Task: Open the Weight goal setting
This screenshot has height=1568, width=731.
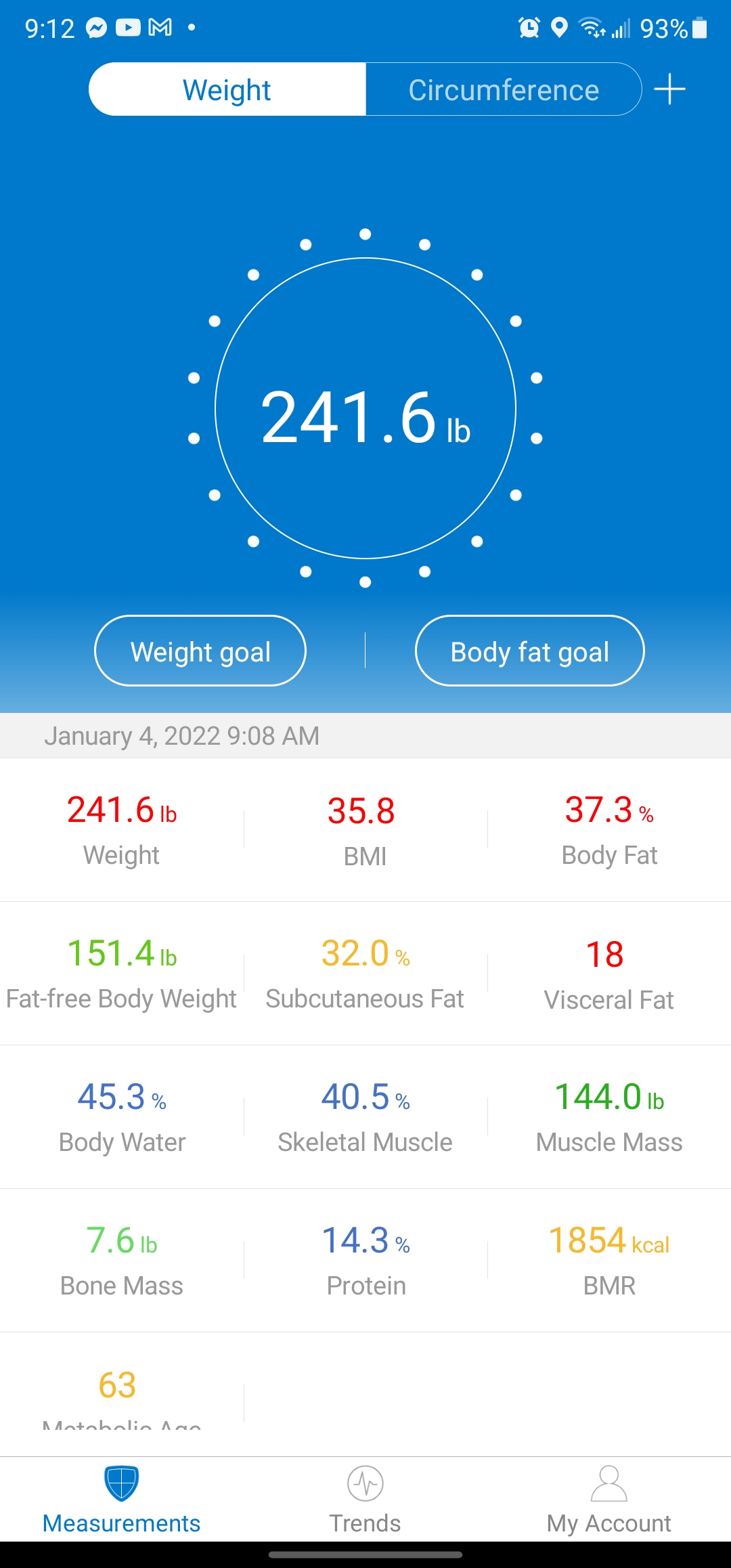Action: tap(200, 651)
